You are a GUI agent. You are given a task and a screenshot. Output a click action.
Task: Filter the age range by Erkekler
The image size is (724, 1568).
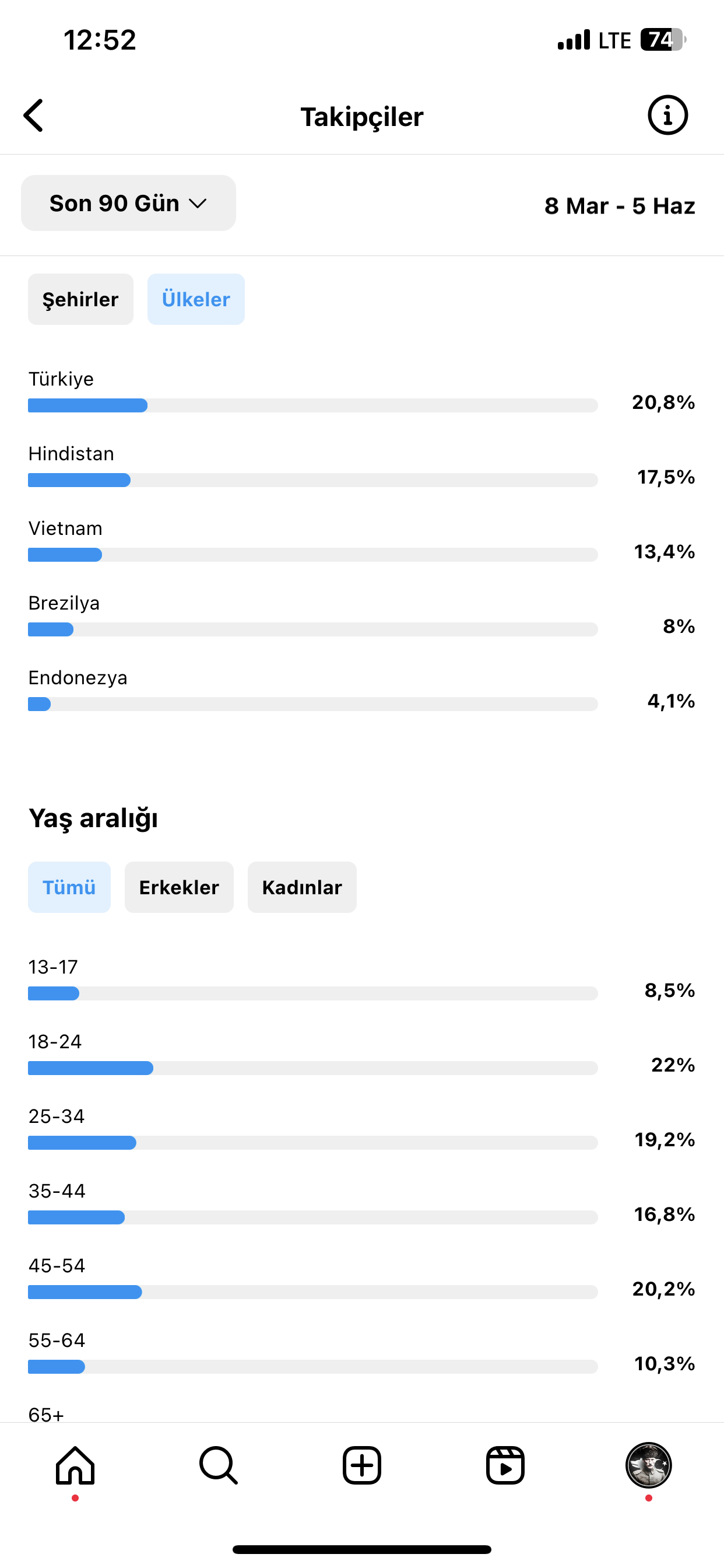179,887
